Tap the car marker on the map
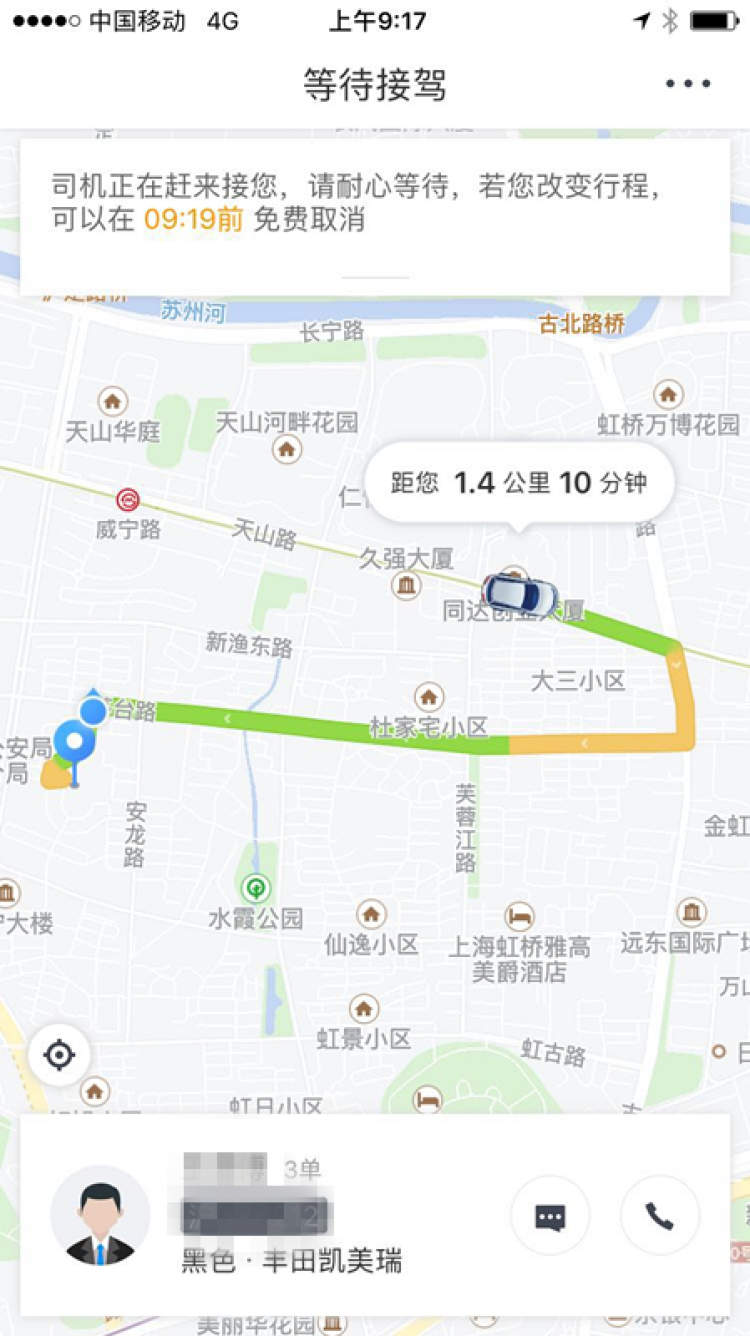This screenshot has height=1336, width=750. click(x=520, y=594)
